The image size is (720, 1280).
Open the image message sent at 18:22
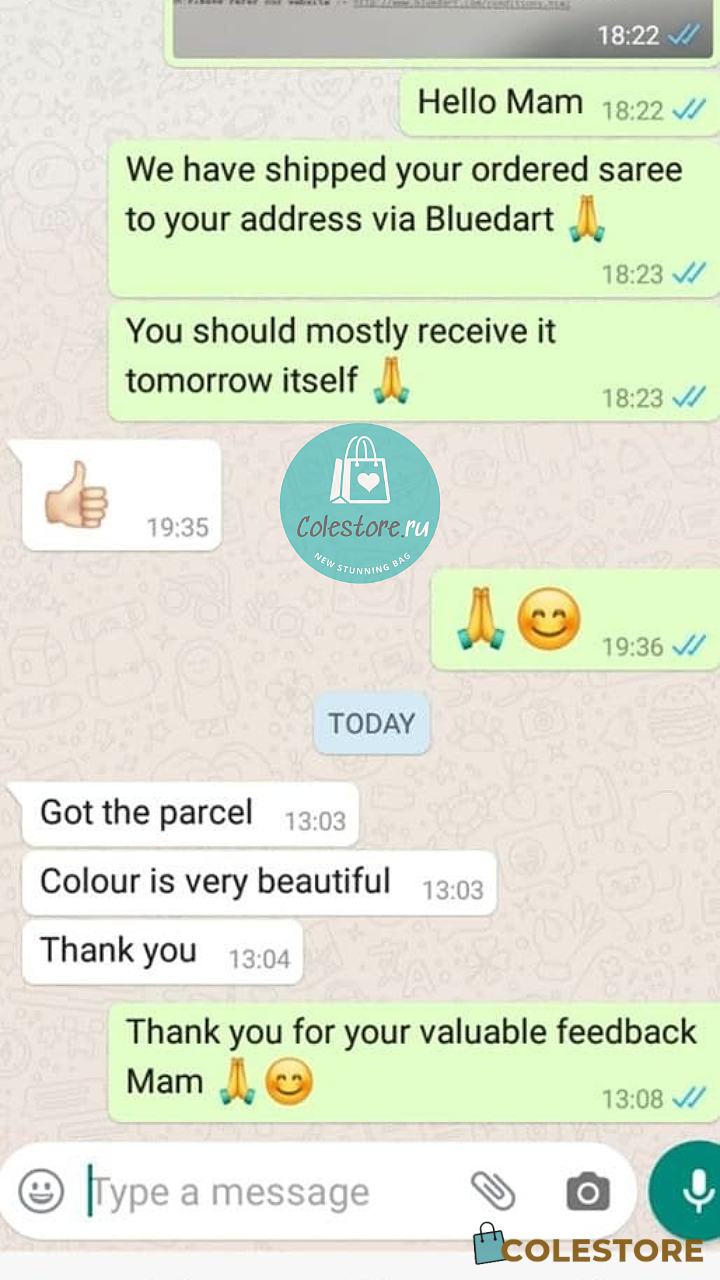441,30
